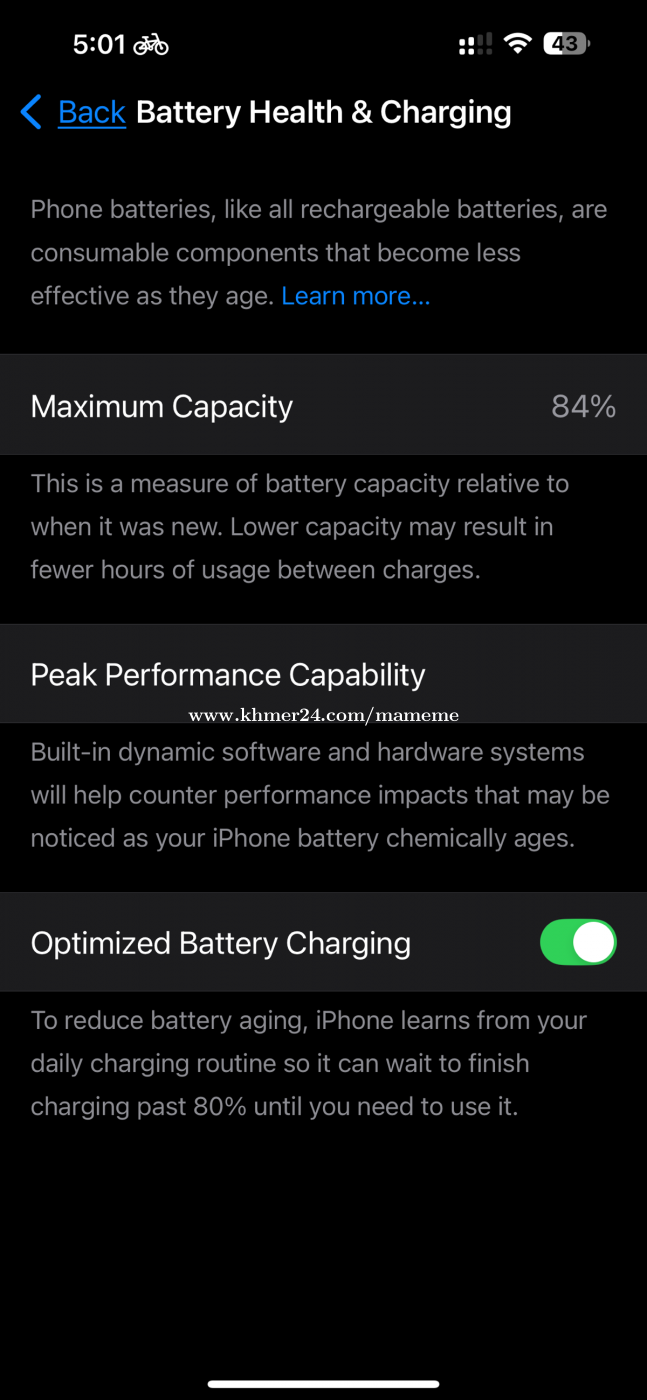Go back to the previous screen

(x=73, y=112)
